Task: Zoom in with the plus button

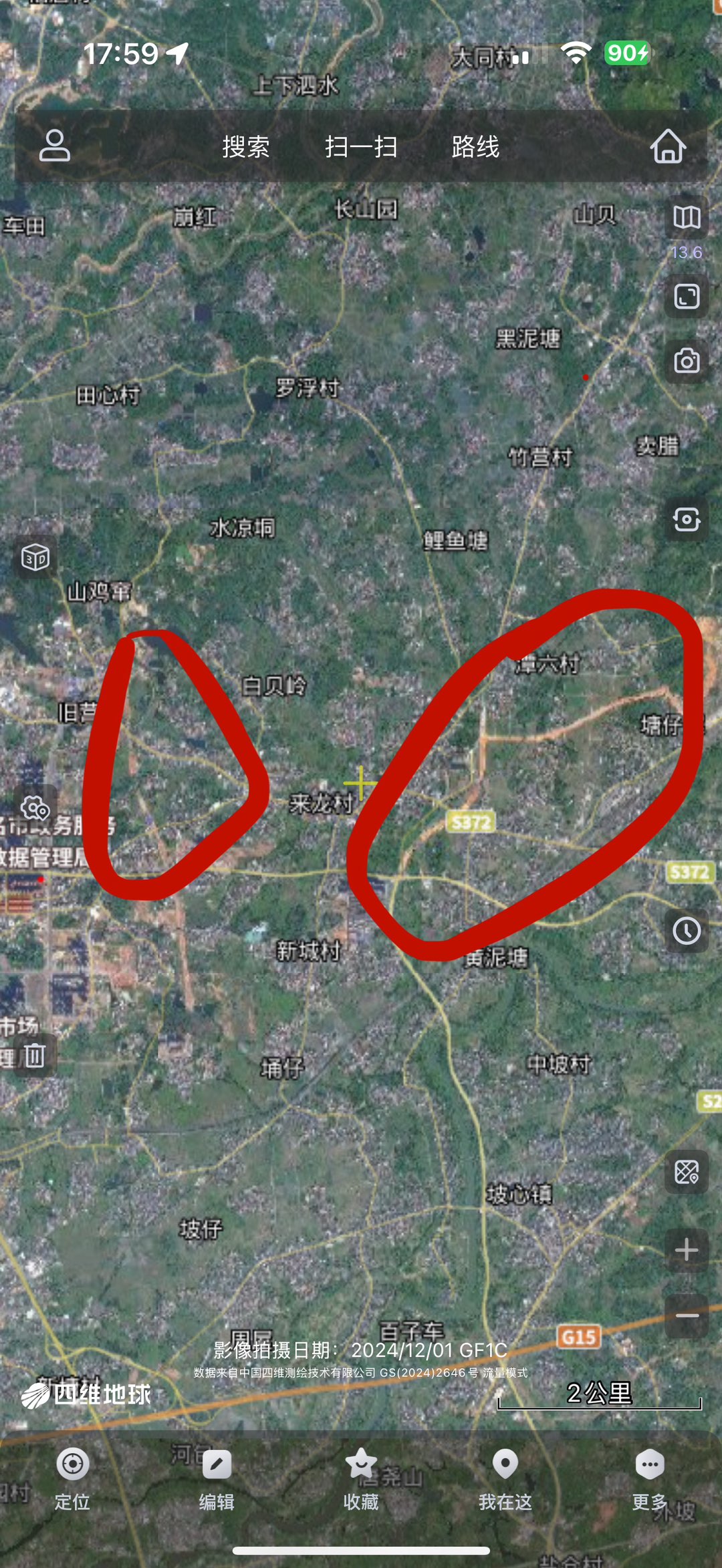Action: [x=687, y=1249]
